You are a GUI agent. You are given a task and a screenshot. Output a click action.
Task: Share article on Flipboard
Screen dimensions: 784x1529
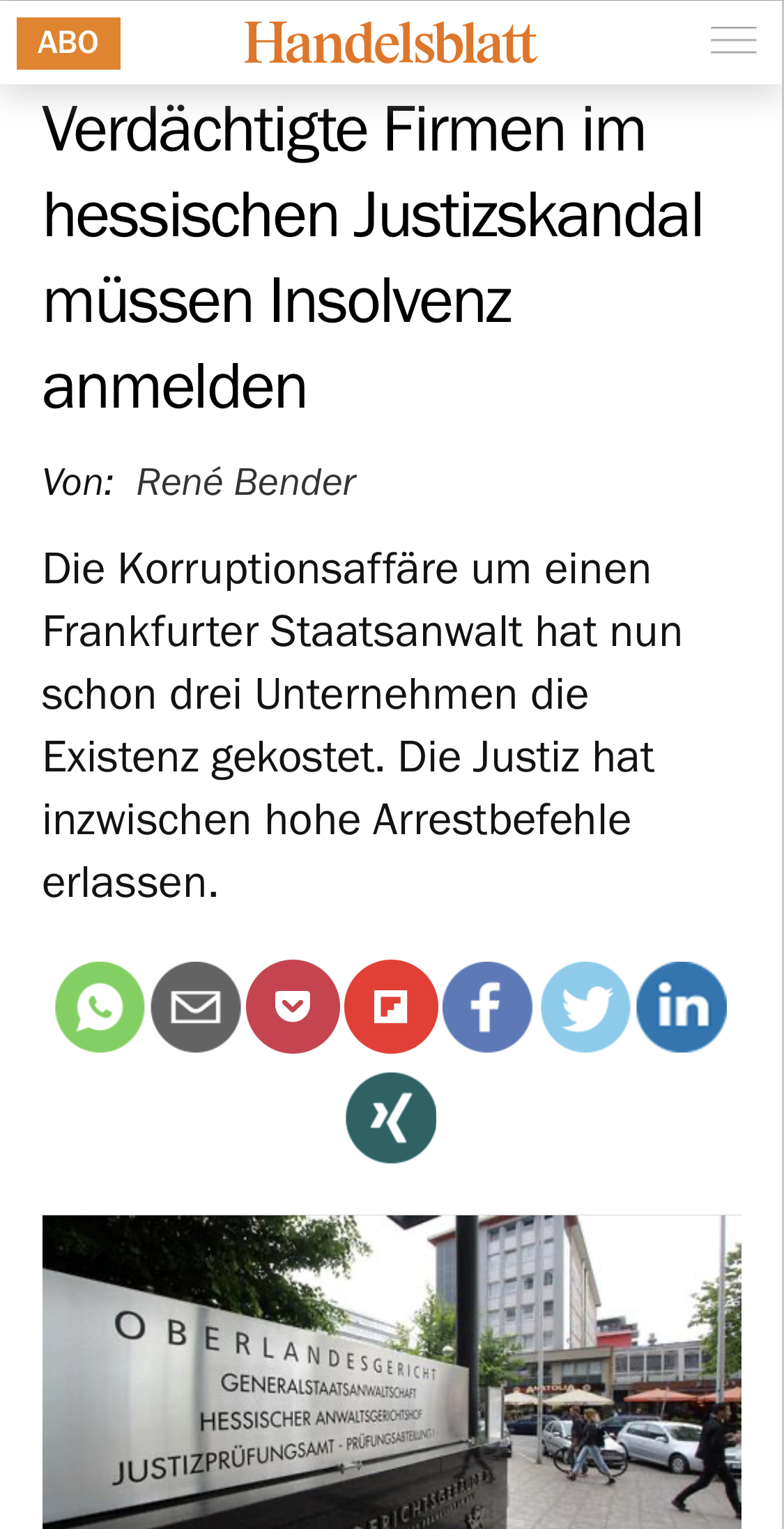pos(391,1007)
